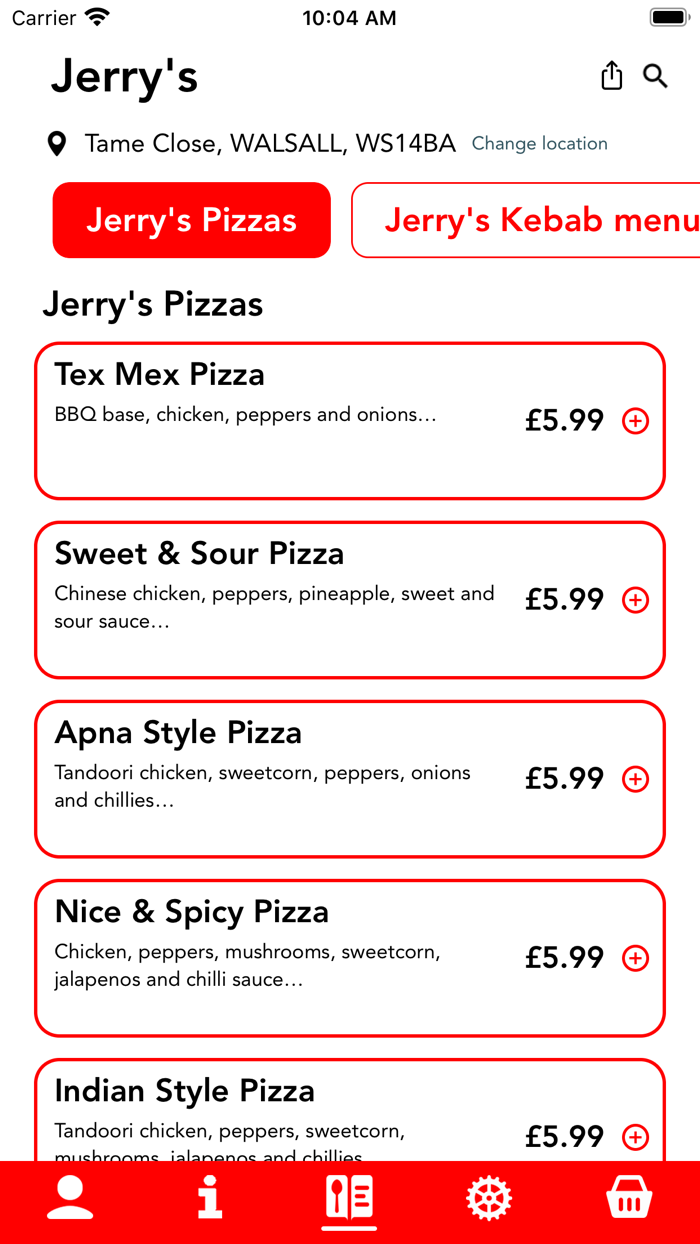Image resolution: width=700 pixels, height=1244 pixels.
Task: View the shopping basket
Action: (629, 1198)
